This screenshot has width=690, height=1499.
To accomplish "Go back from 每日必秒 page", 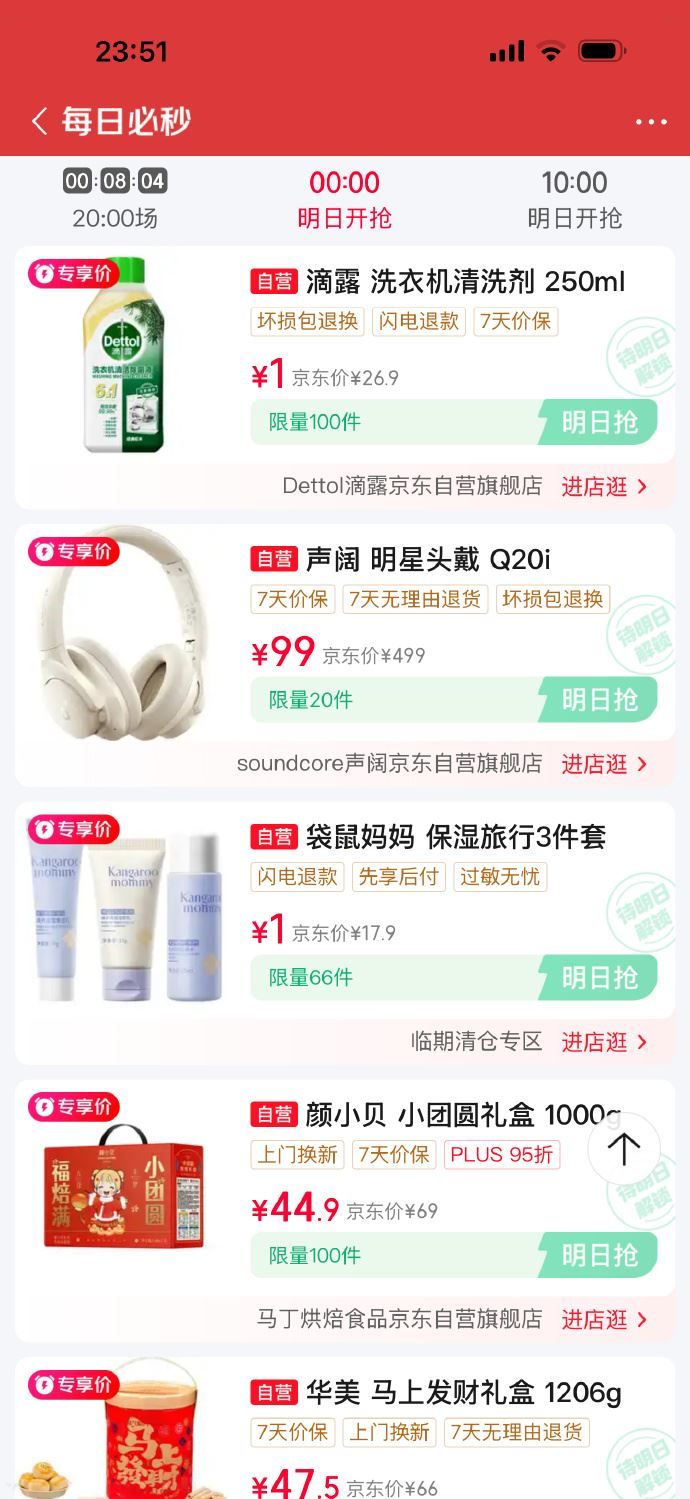I will coord(39,122).
